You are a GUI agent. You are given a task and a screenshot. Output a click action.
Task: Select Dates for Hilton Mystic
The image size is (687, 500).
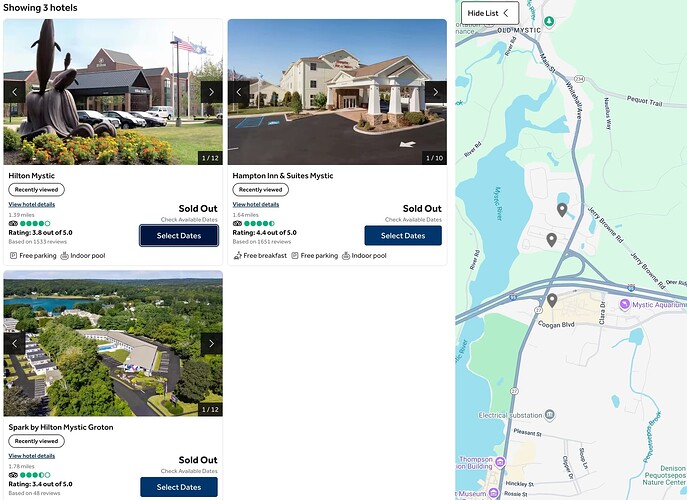pyautogui.click(x=178, y=236)
